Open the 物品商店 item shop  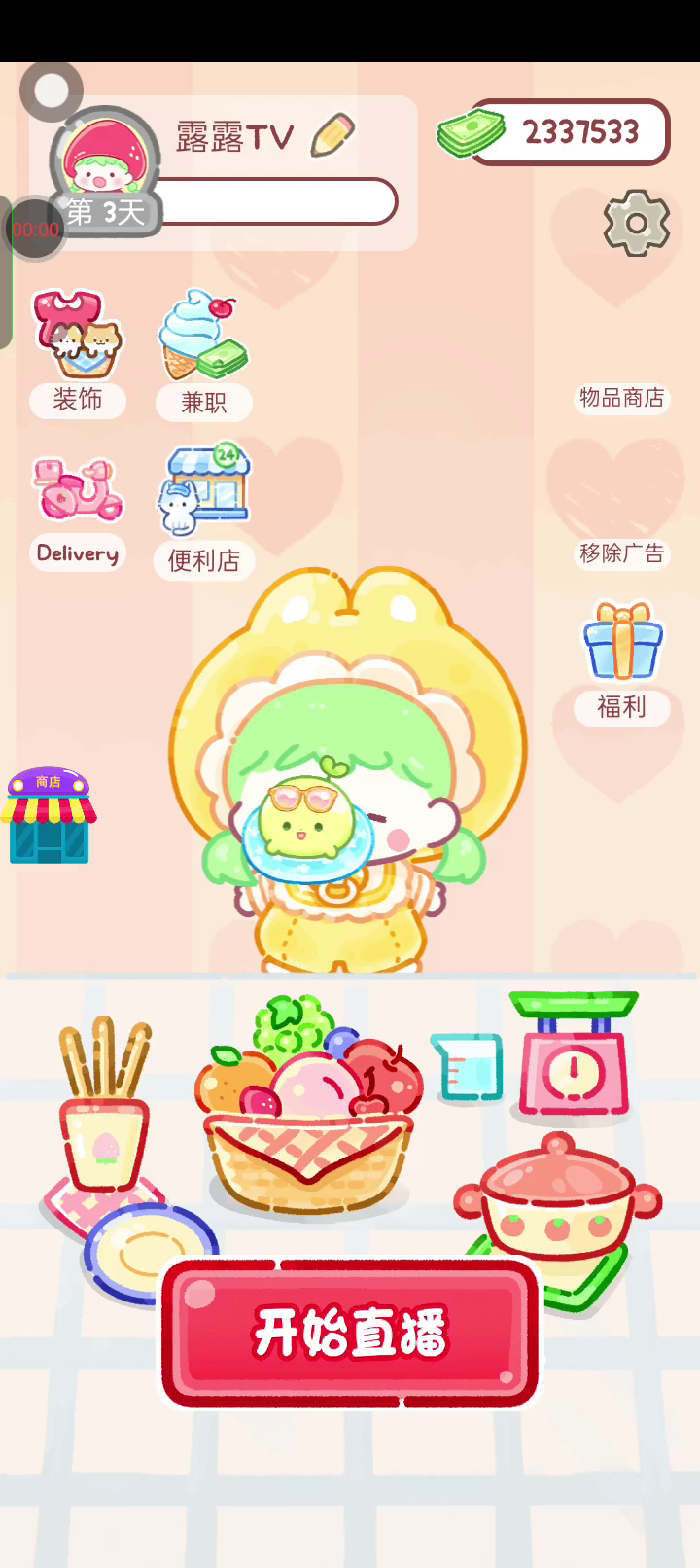(x=621, y=397)
